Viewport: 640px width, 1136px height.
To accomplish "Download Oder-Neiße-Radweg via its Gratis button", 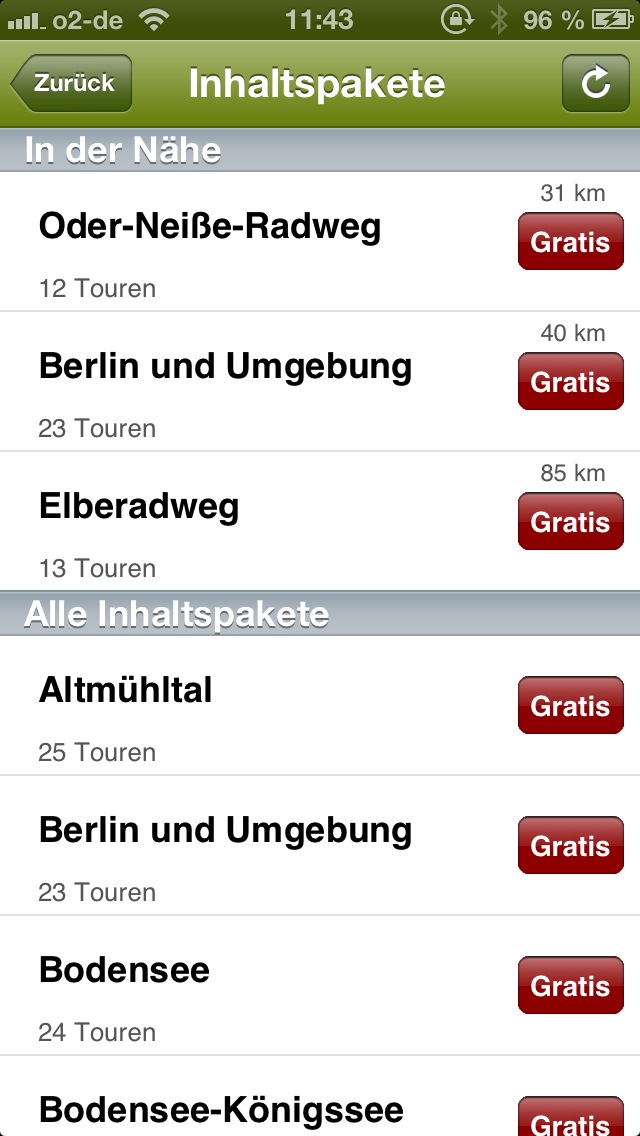I will click(570, 242).
